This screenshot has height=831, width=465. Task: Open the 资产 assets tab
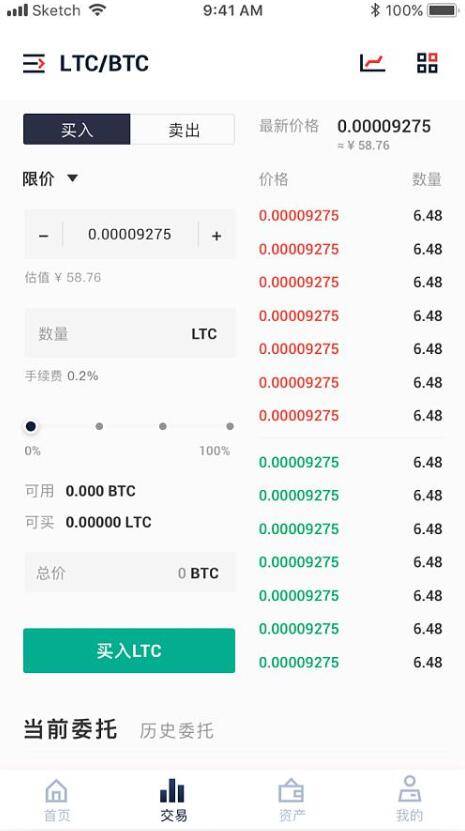pyautogui.click(x=291, y=799)
